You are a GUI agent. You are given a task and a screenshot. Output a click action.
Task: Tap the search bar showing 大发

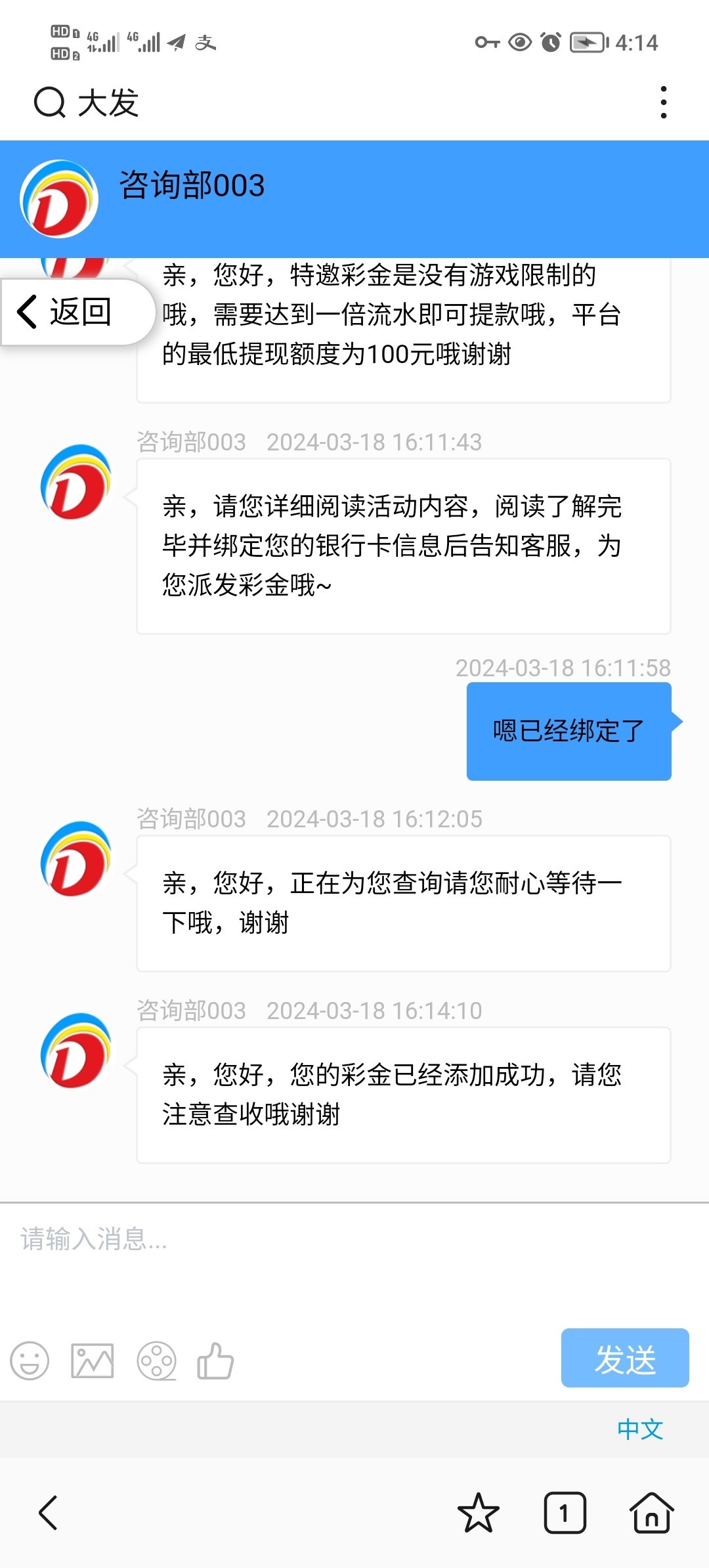263,103
